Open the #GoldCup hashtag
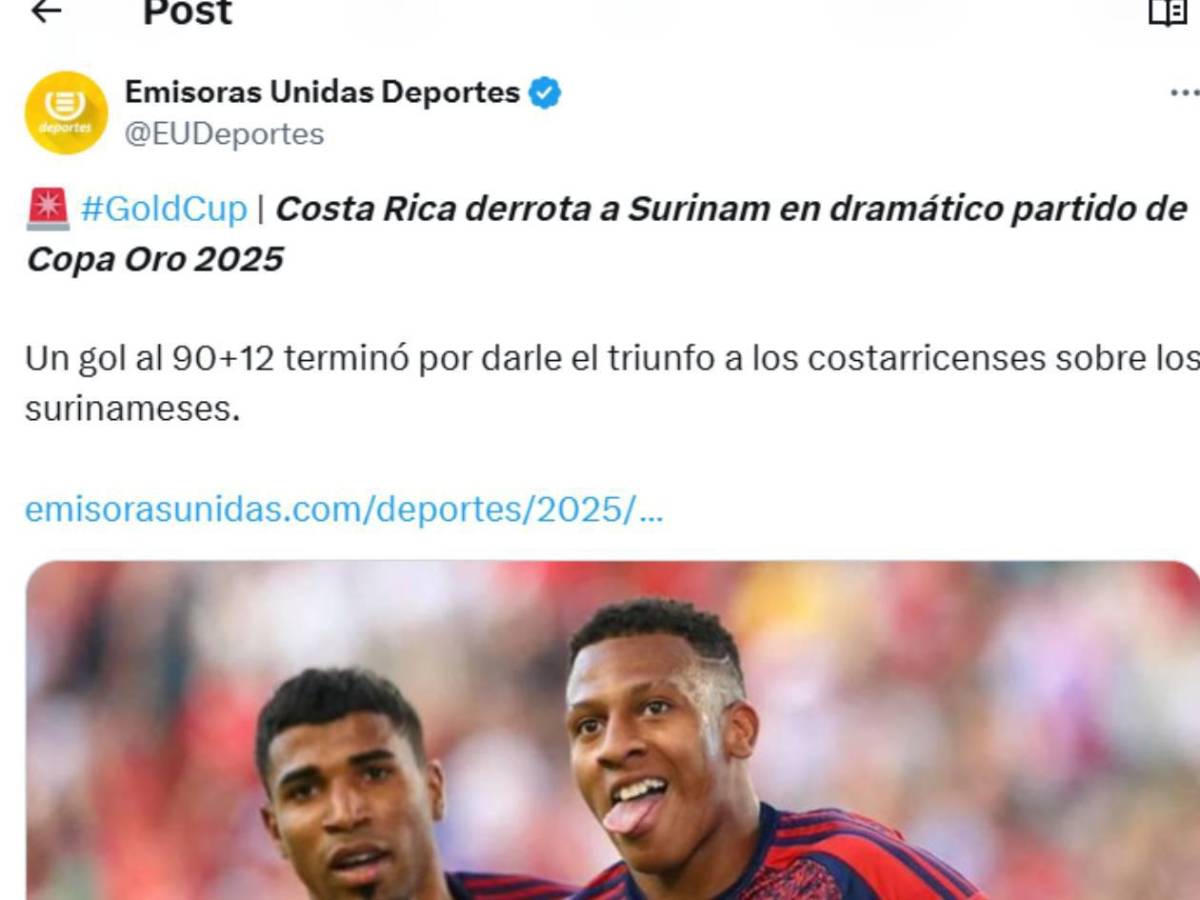 (x=163, y=209)
